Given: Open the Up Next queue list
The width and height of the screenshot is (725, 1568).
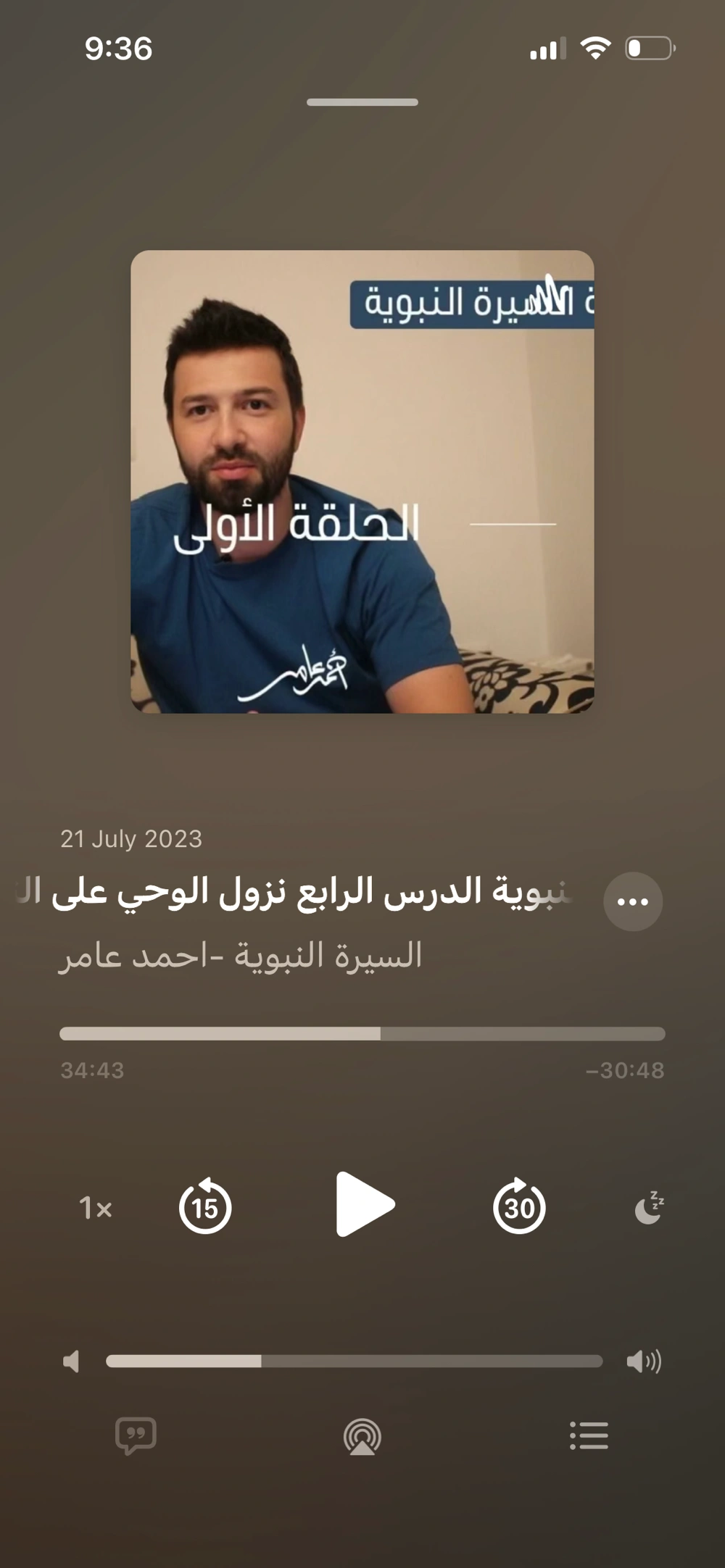Looking at the screenshot, I should point(589,1435).
